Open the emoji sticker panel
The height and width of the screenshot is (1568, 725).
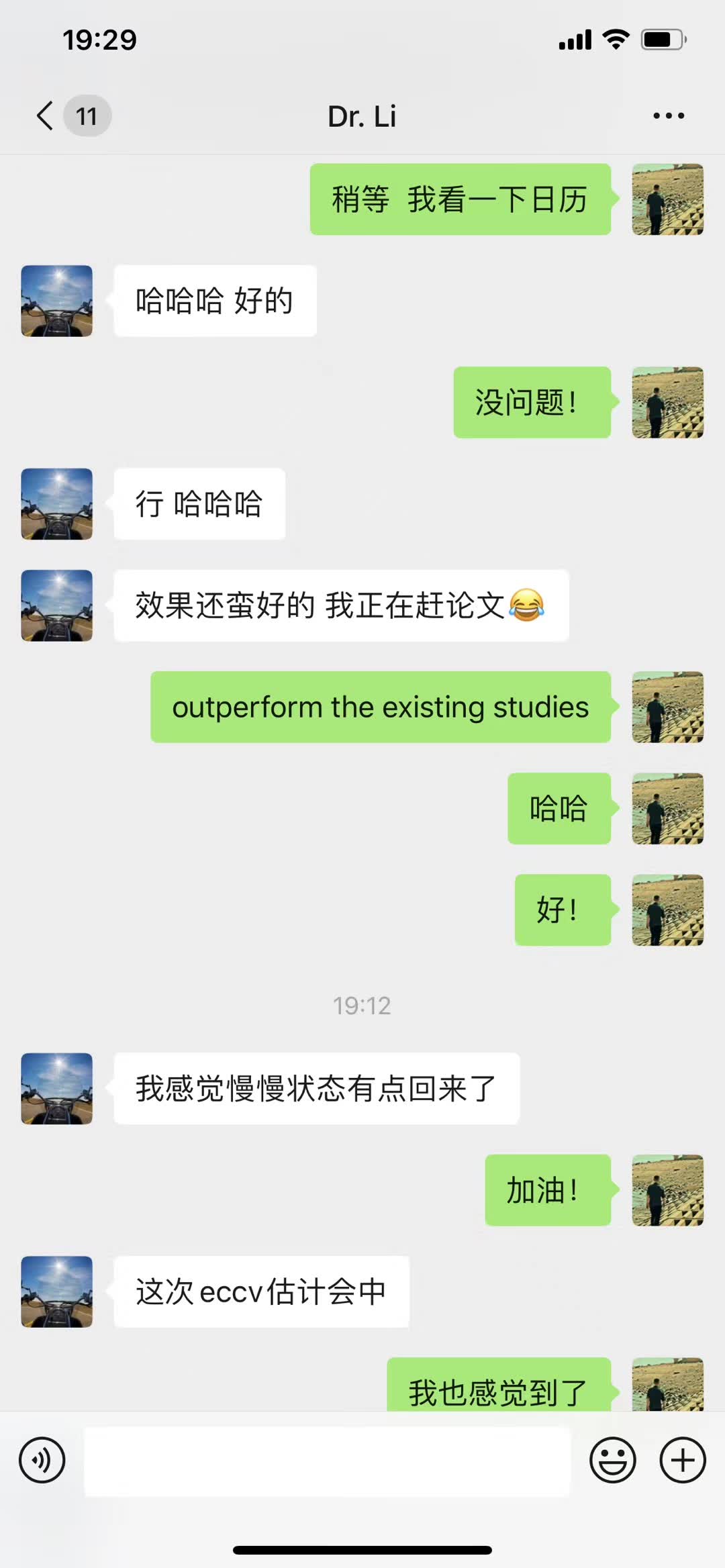coord(612,1460)
